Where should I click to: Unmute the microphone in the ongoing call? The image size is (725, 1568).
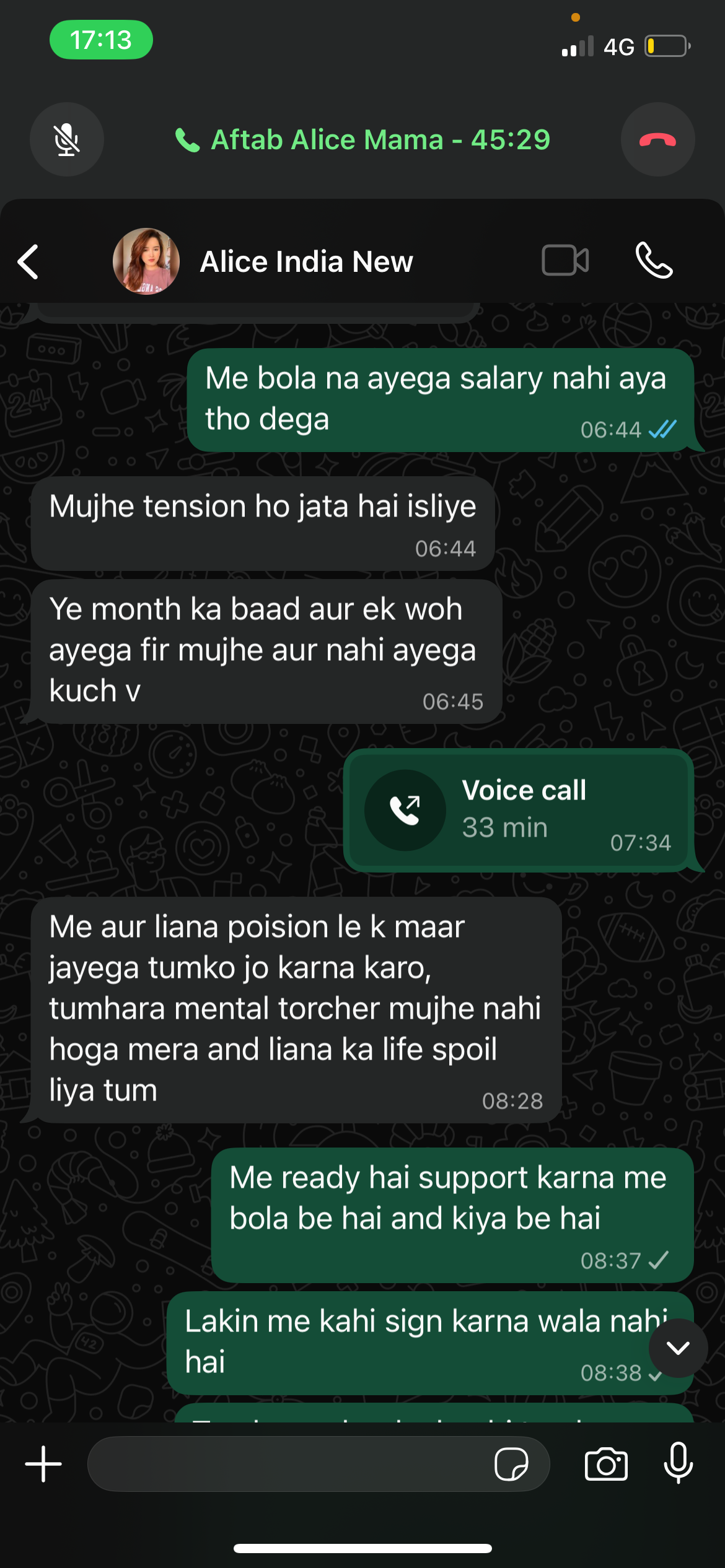click(x=66, y=139)
